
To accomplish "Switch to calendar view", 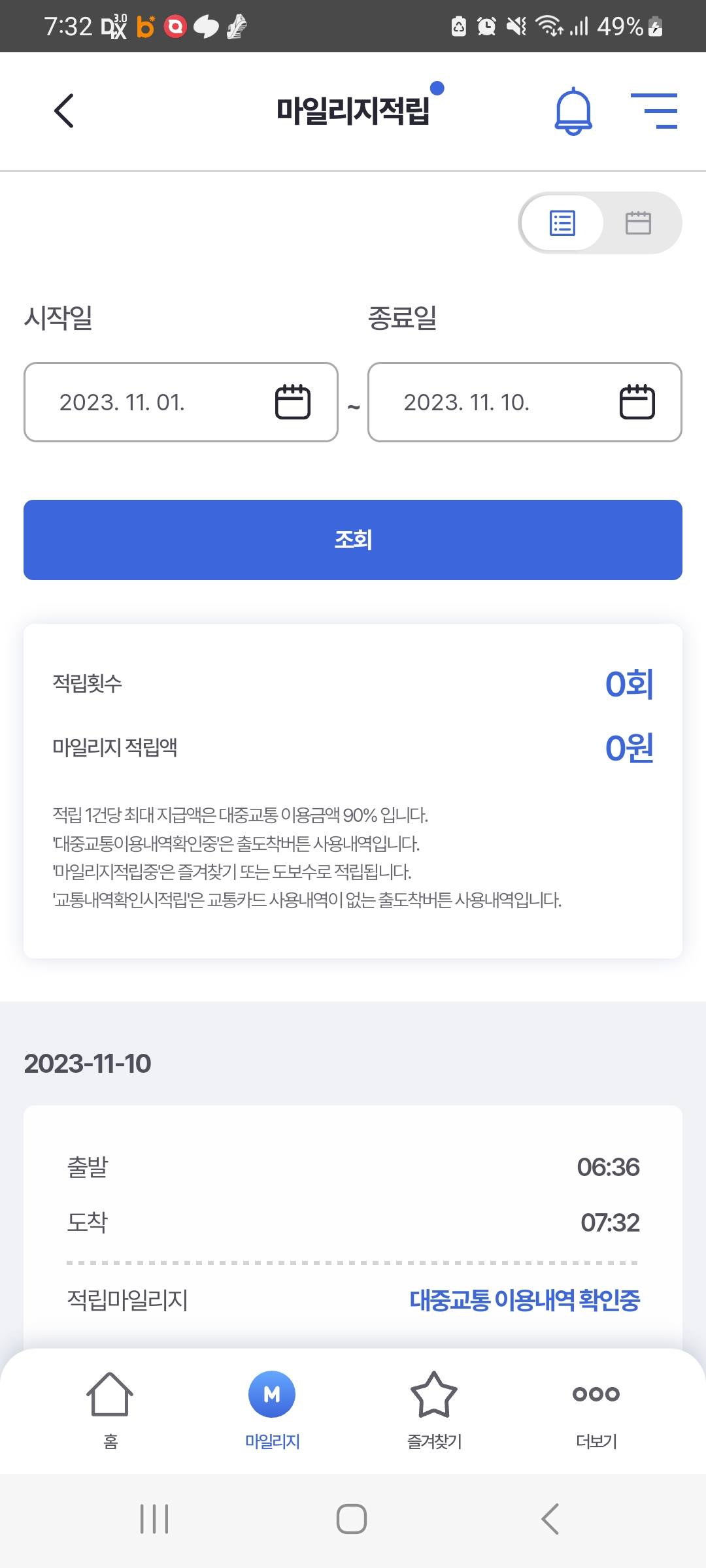I will click(x=638, y=223).
